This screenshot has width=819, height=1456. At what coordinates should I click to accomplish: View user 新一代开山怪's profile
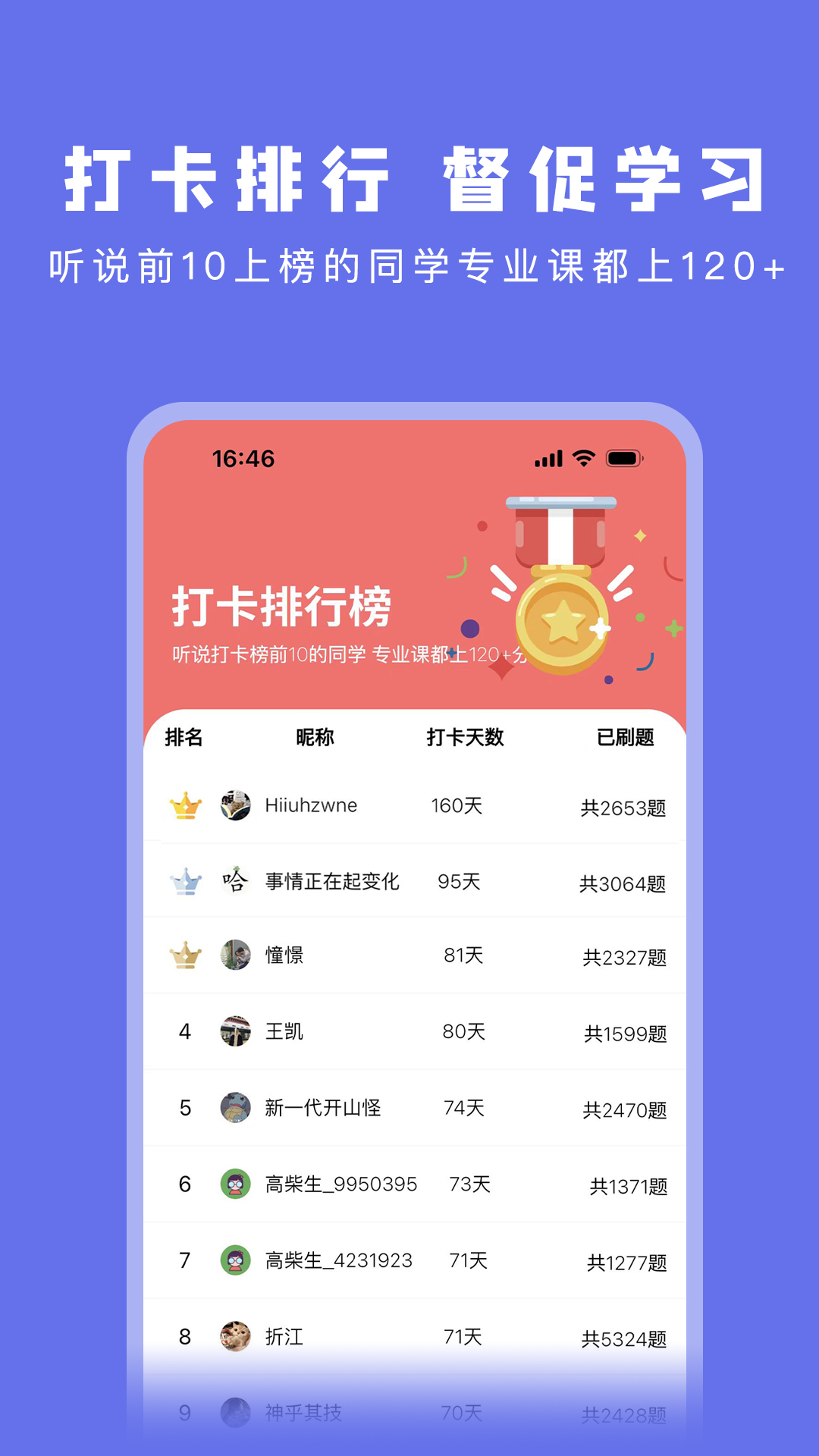point(322,1108)
